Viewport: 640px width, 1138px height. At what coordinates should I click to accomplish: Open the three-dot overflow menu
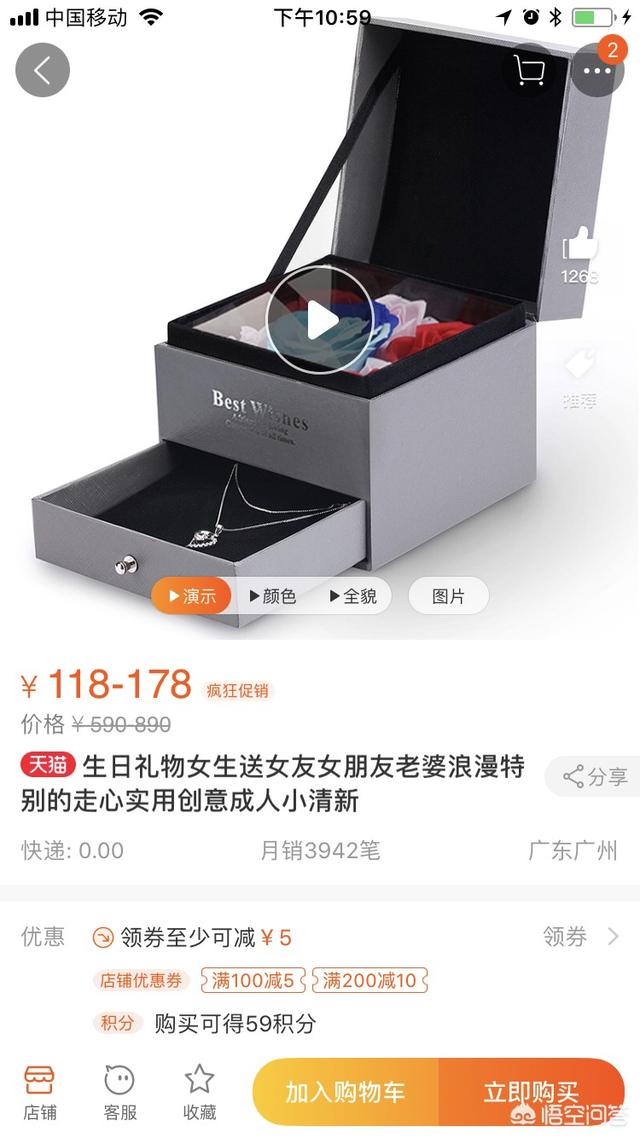point(597,70)
